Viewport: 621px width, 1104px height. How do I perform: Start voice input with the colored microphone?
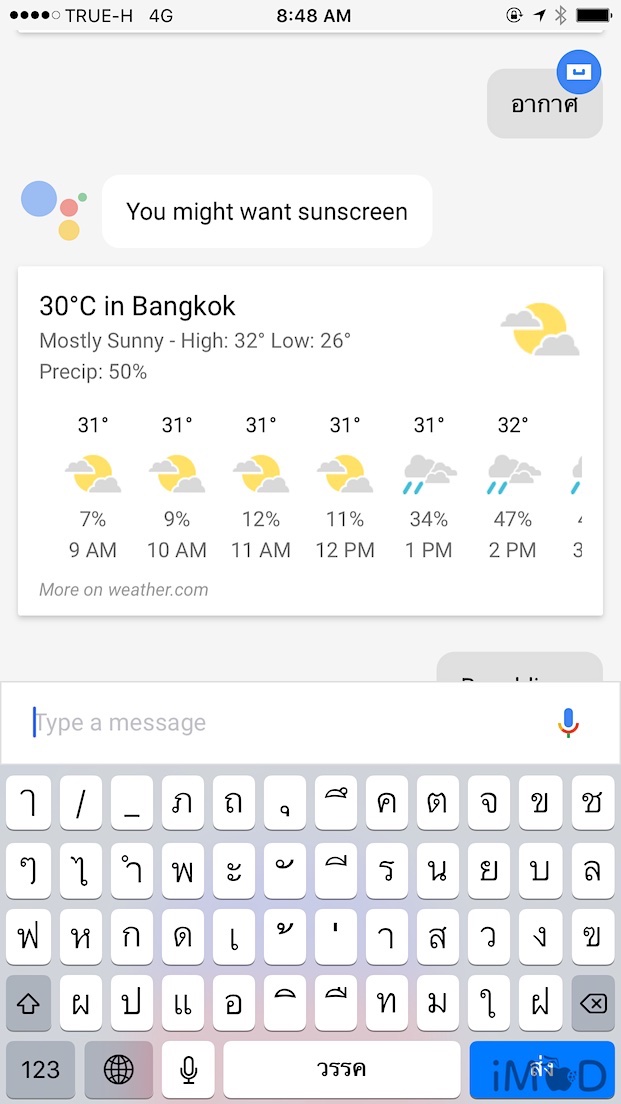568,723
